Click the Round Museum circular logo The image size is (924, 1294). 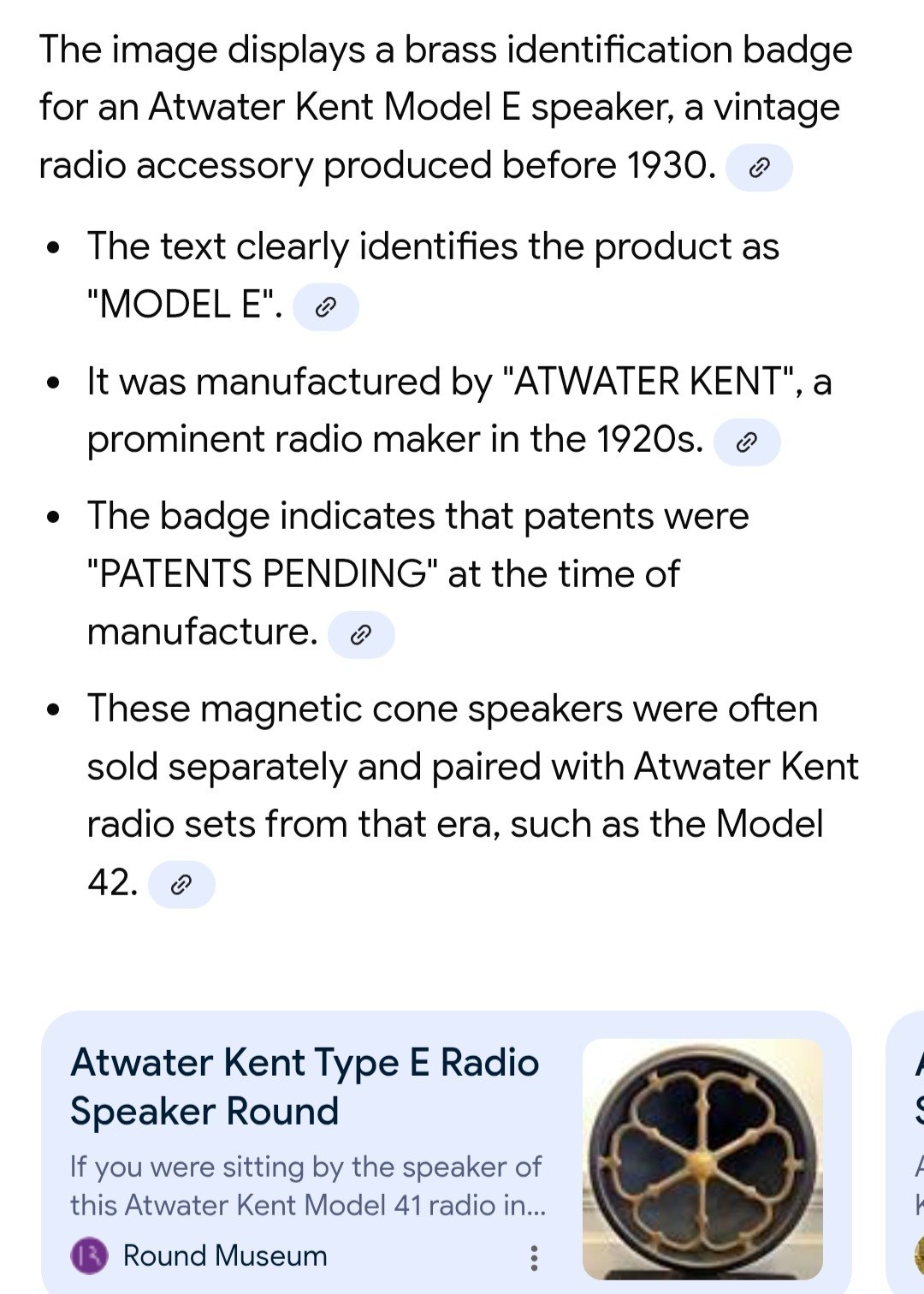pyautogui.click(x=88, y=1255)
